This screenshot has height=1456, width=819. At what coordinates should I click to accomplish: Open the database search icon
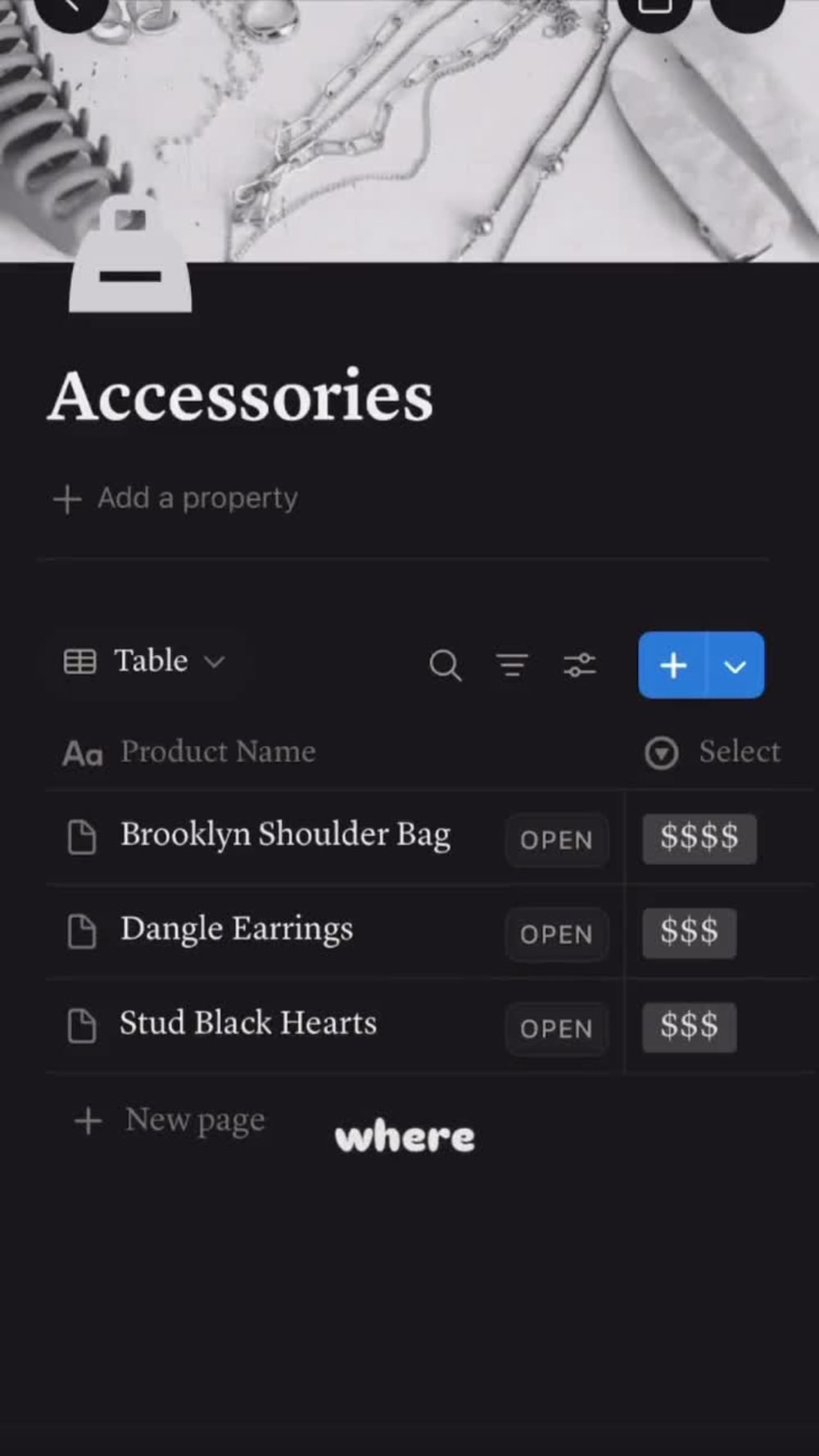[x=445, y=665]
